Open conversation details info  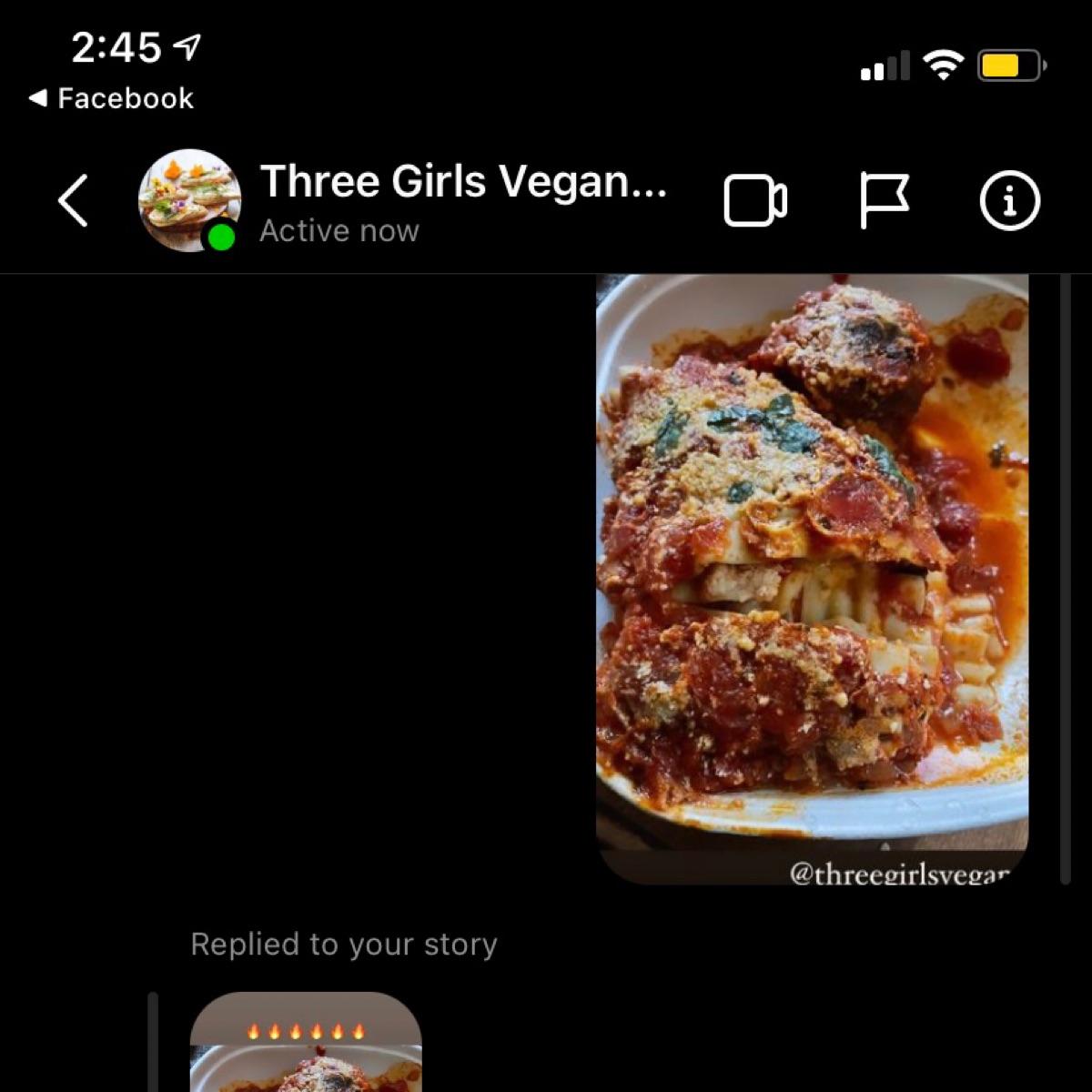coord(1009,200)
